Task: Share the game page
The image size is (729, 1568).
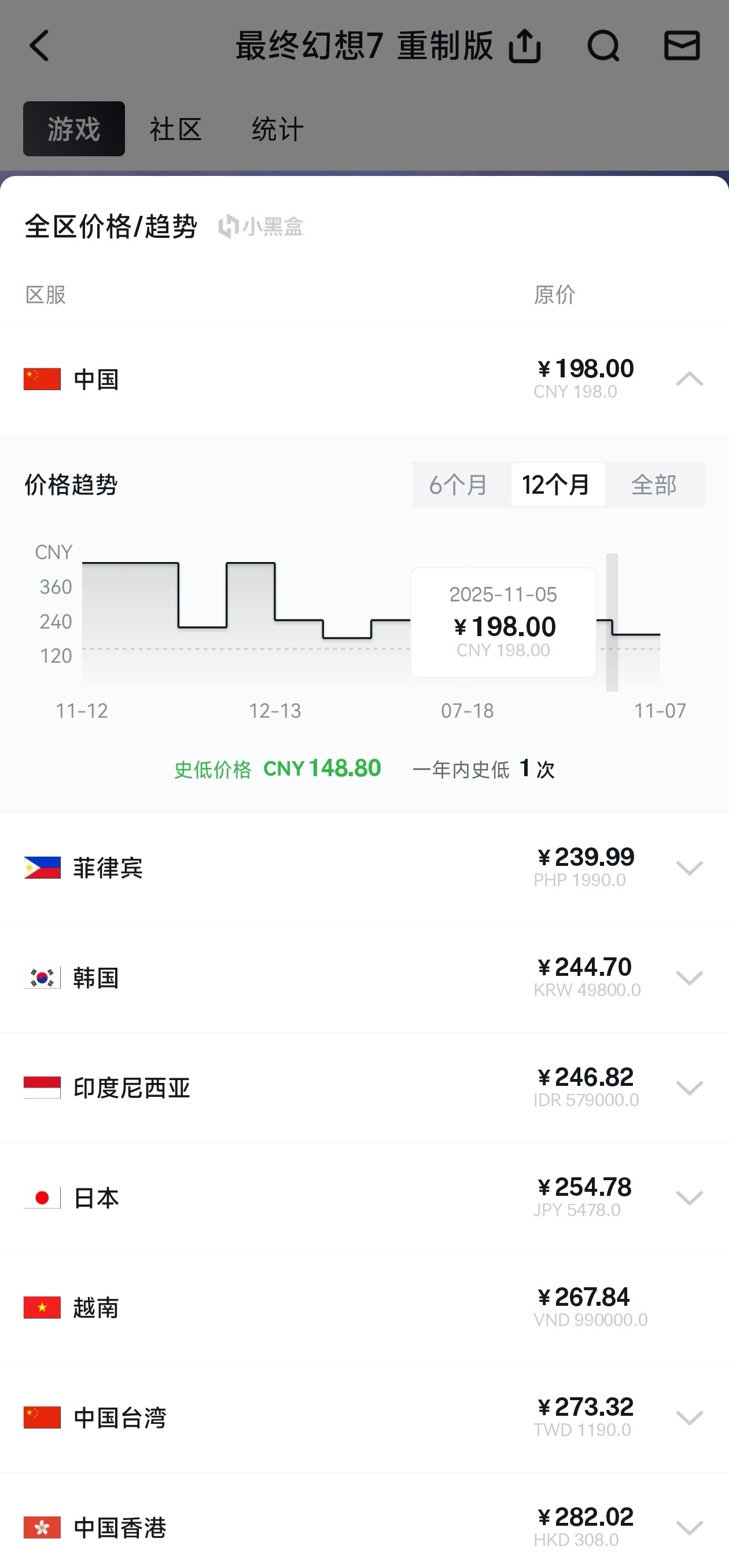Action: tap(525, 46)
